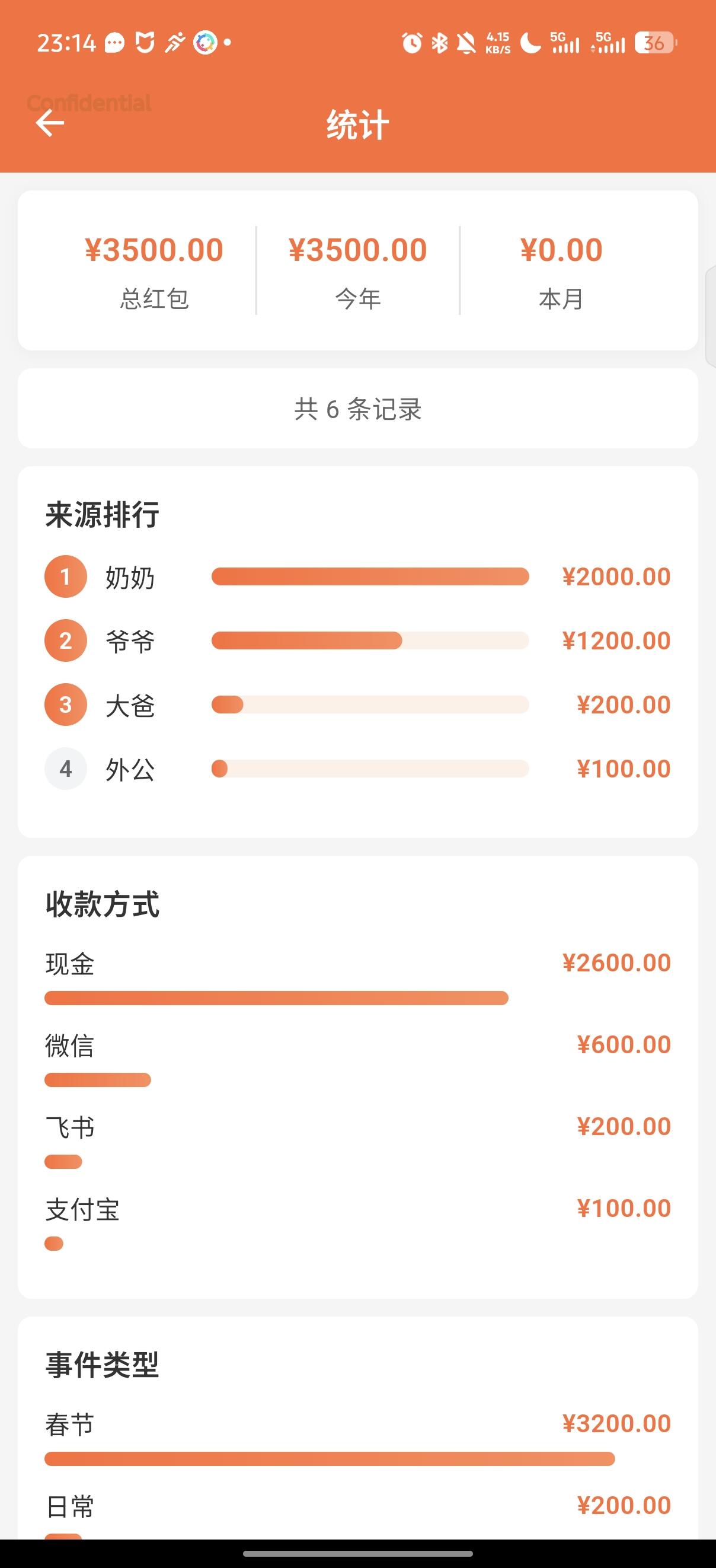The height and width of the screenshot is (1568, 716).
Task: Tap the rank 1 badge beside 奶奶
Action: (65, 577)
